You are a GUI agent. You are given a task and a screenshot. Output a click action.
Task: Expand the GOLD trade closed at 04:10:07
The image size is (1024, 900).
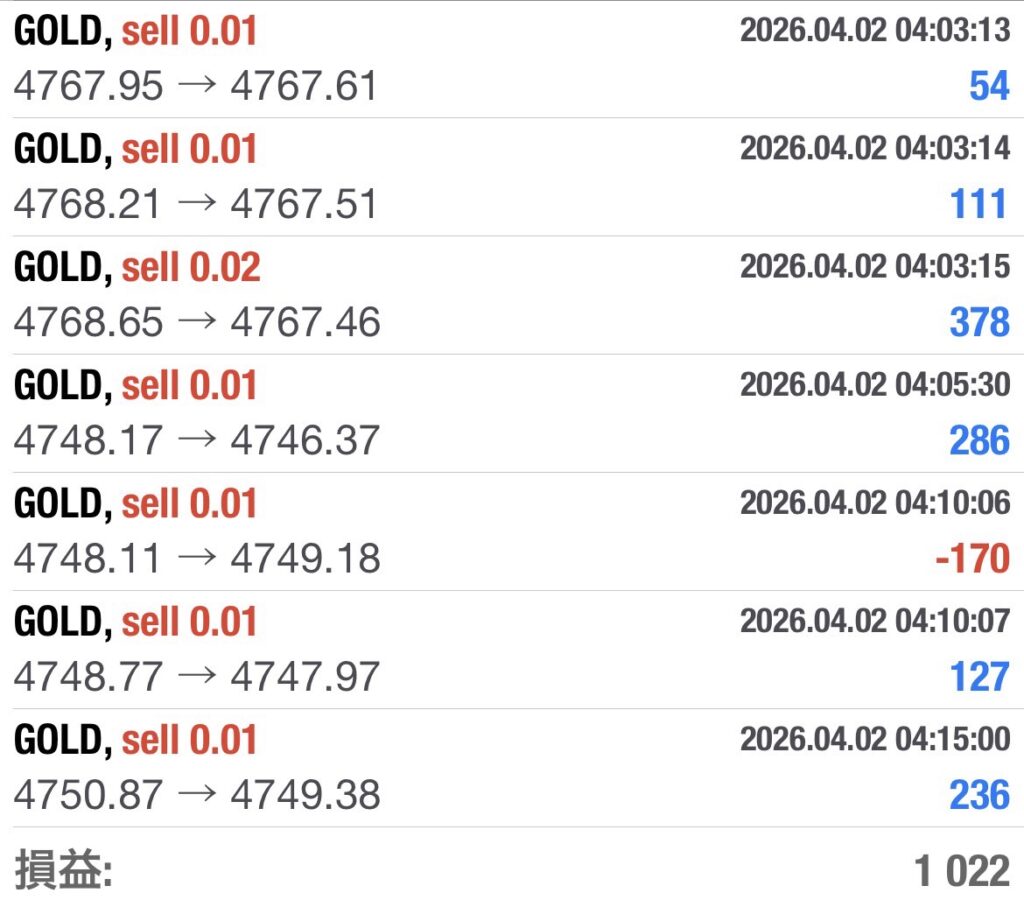(x=512, y=649)
